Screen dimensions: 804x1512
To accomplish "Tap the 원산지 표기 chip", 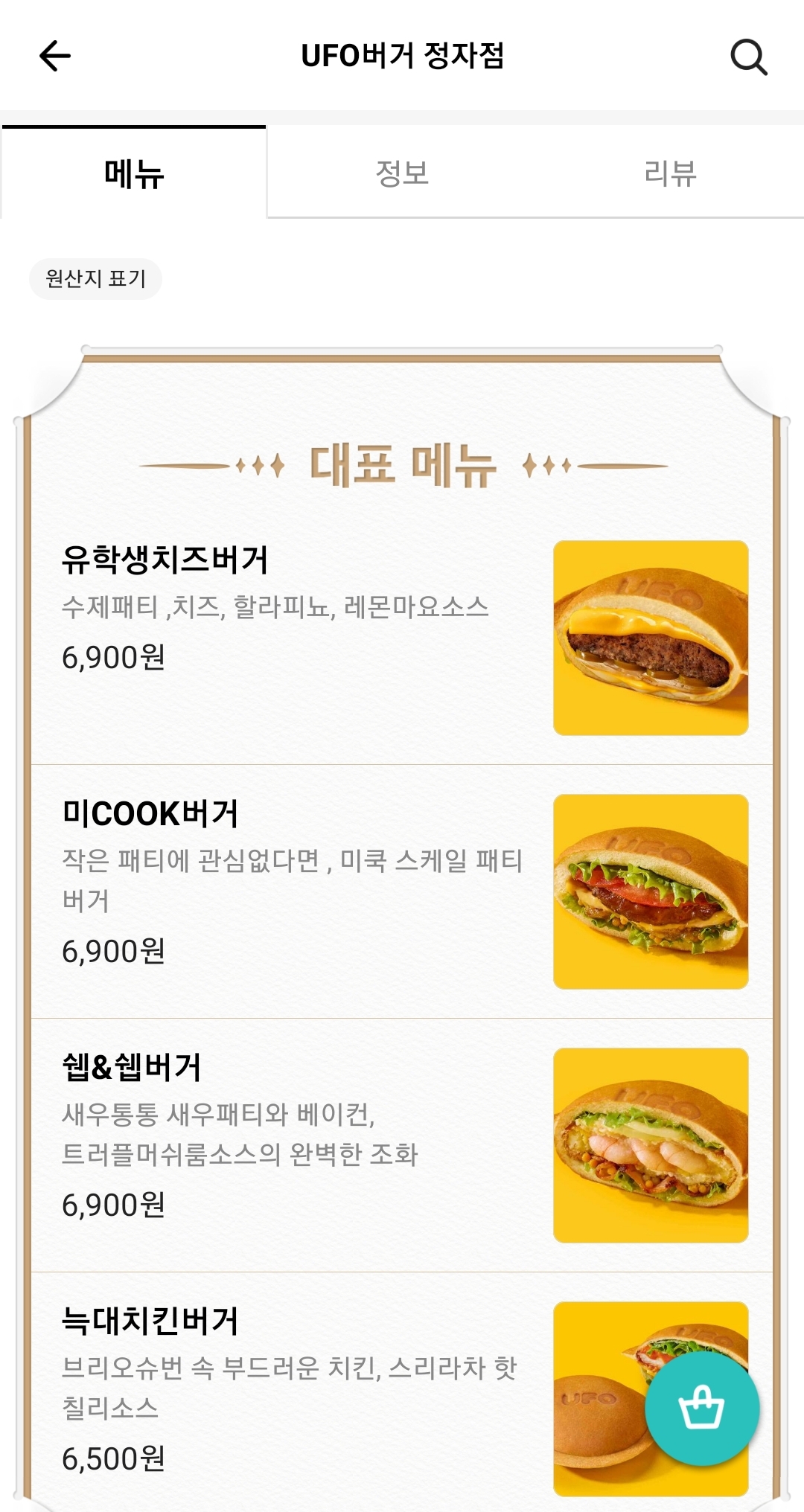I will point(95,279).
